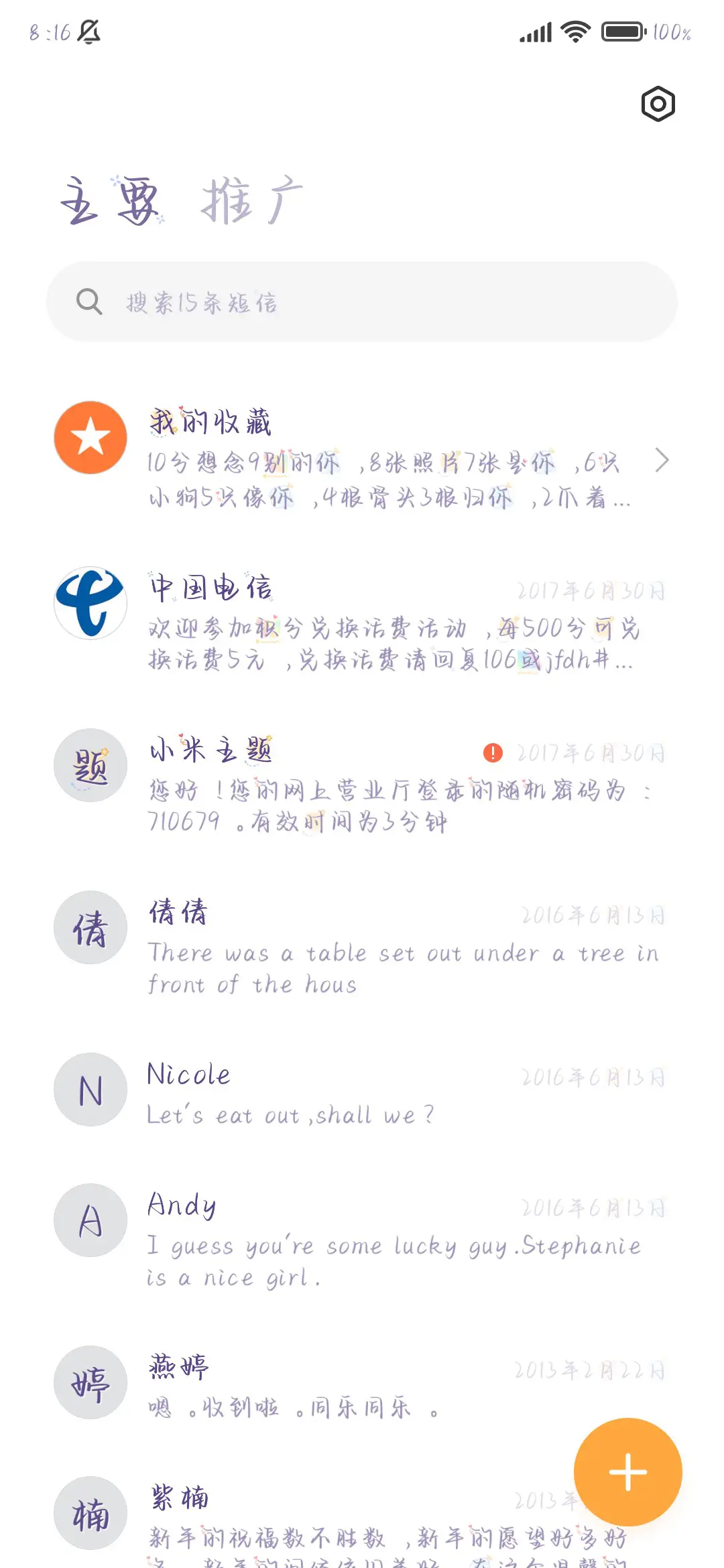Select the 主要 main tab
The width and height of the screenshot is (724, 1568).
point(109,201)
